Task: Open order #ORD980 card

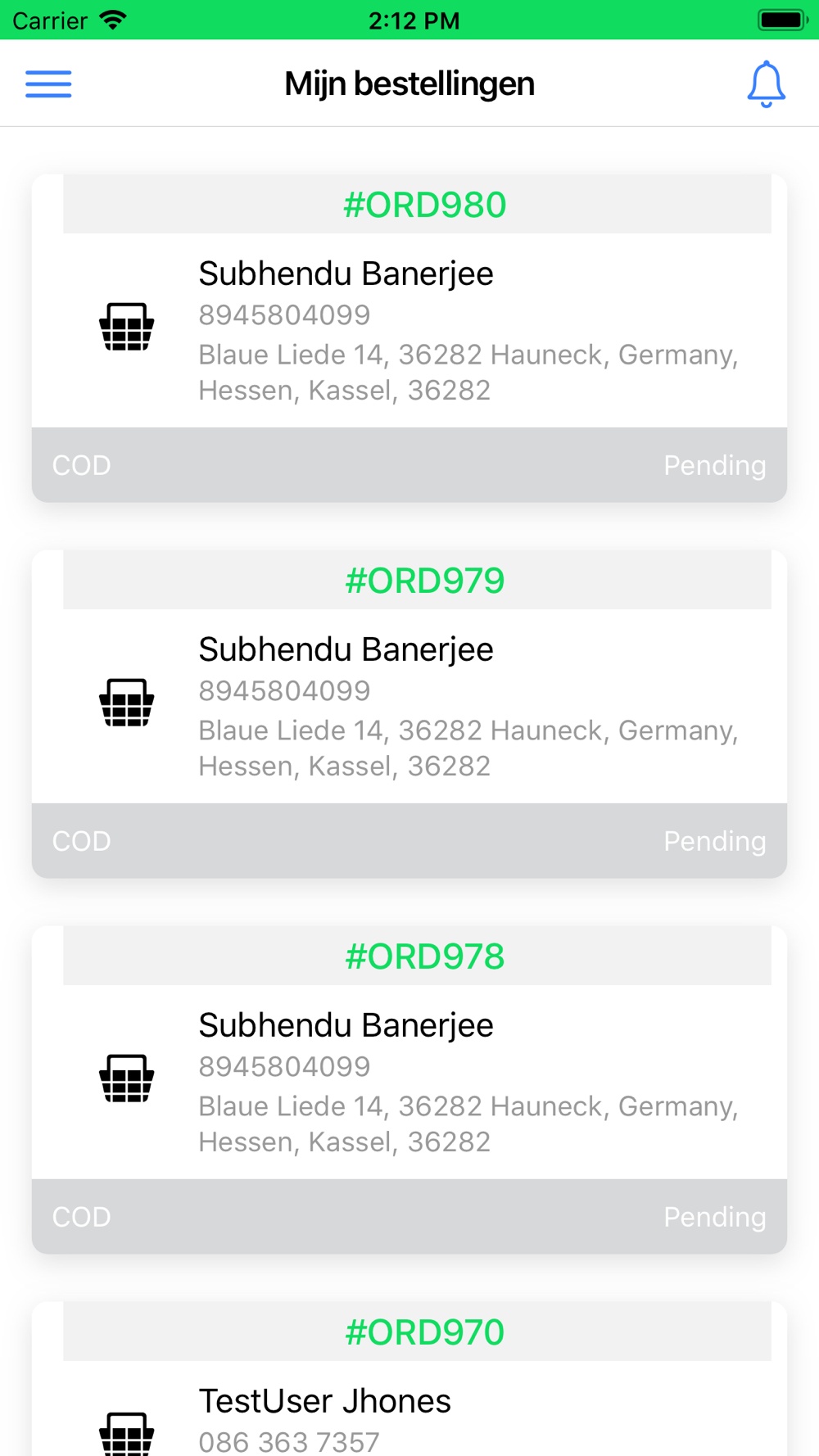Action: click(409, 337)
